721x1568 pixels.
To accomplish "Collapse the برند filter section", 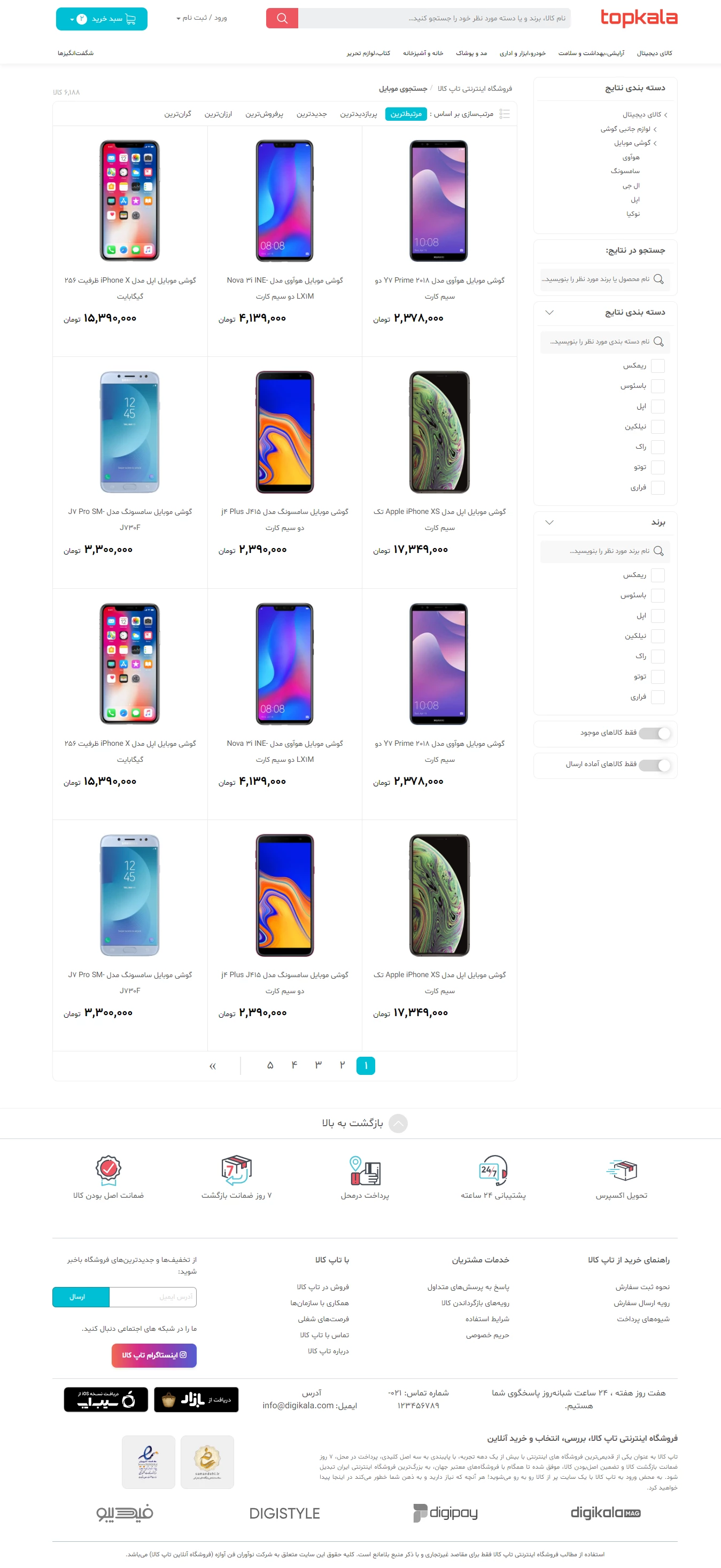I will point(549,522).
